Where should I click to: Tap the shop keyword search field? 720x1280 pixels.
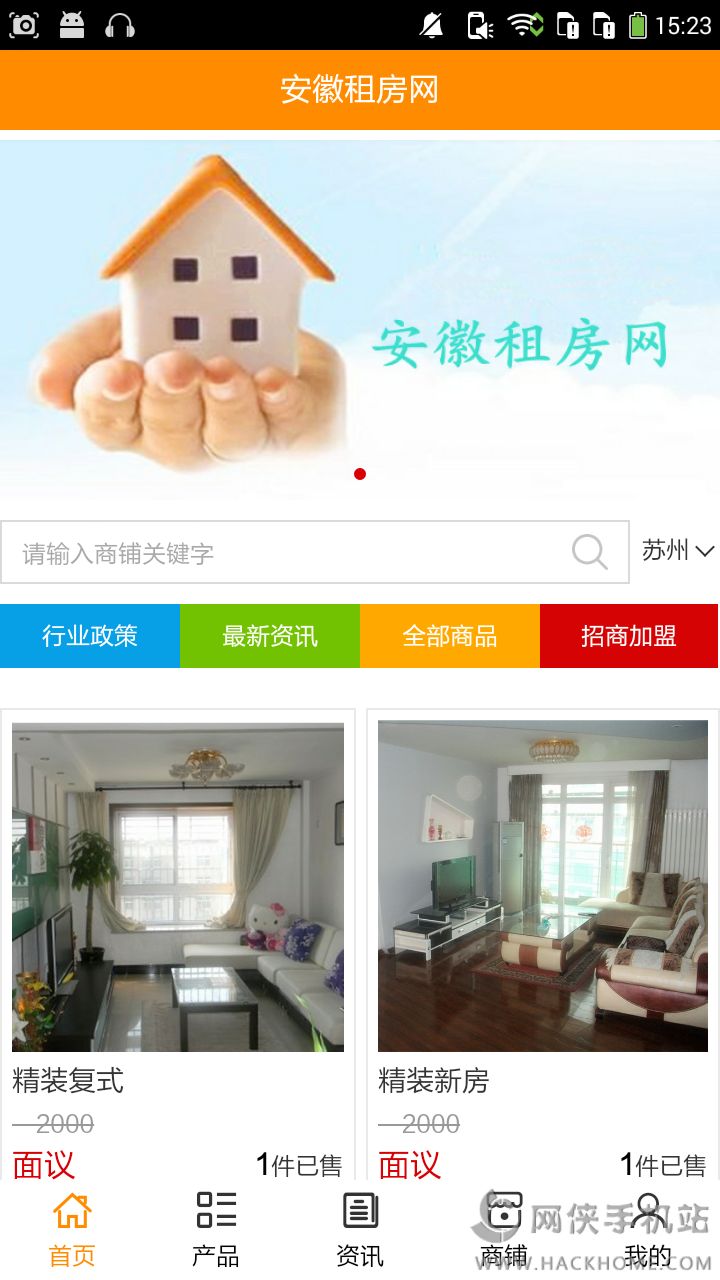coord(290,552)
